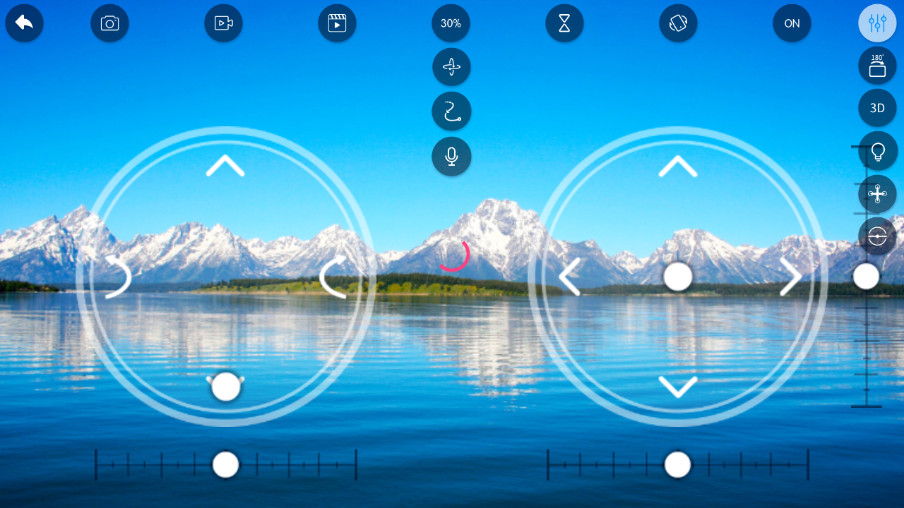This screenshot has height=508, width=904.
Task: Tap the hourglass timer icon
Action: point(564,22)
